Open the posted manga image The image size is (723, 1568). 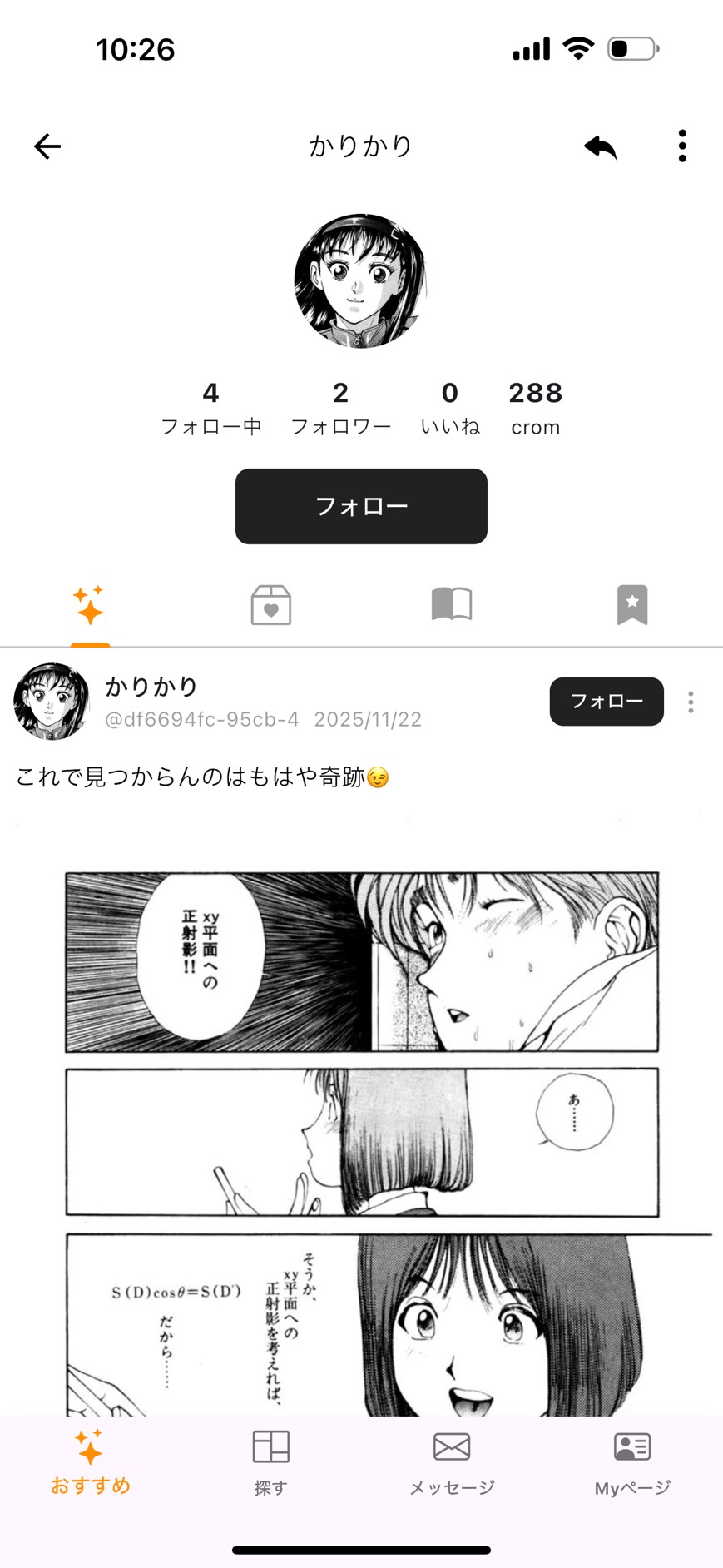tap(361, 1124)
